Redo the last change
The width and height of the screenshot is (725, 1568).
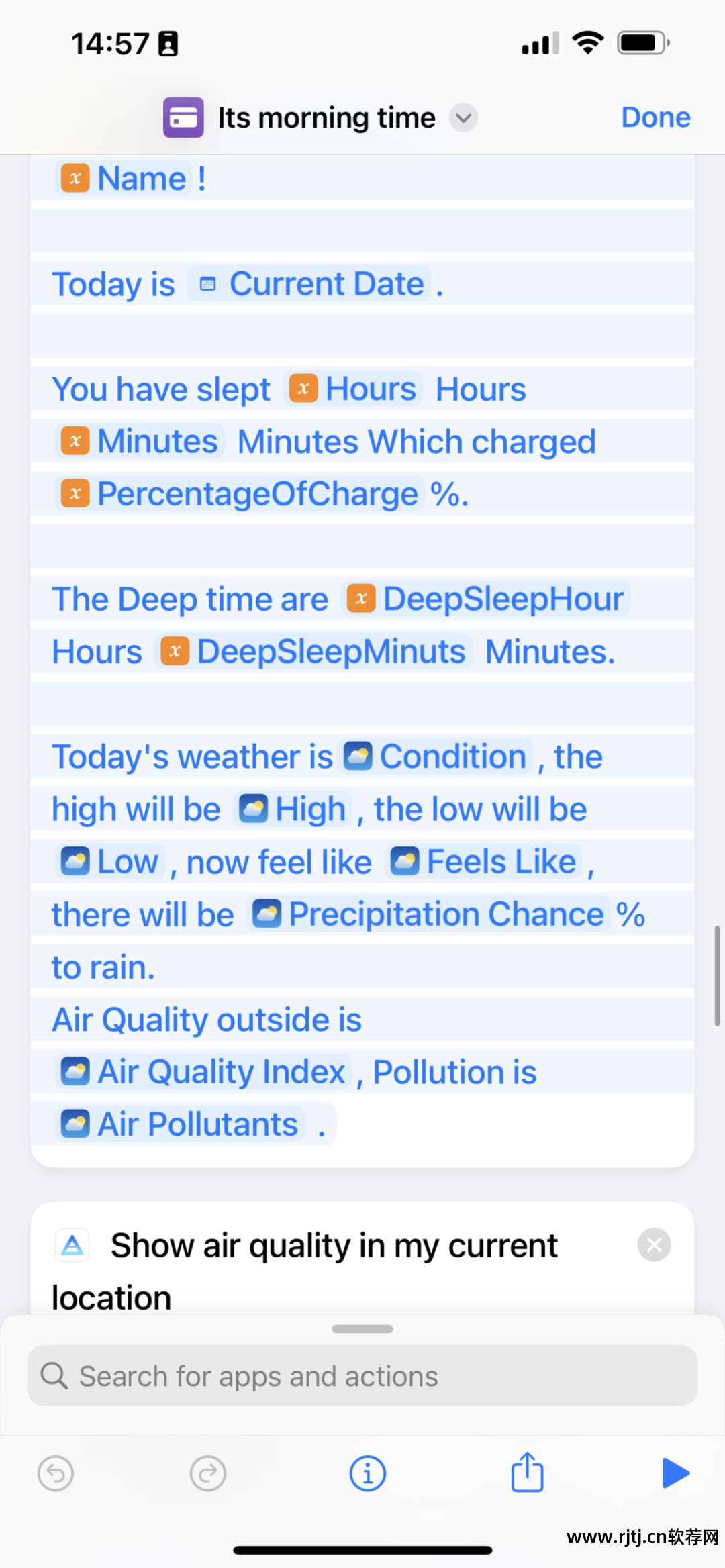click(x=208, y=1473)
